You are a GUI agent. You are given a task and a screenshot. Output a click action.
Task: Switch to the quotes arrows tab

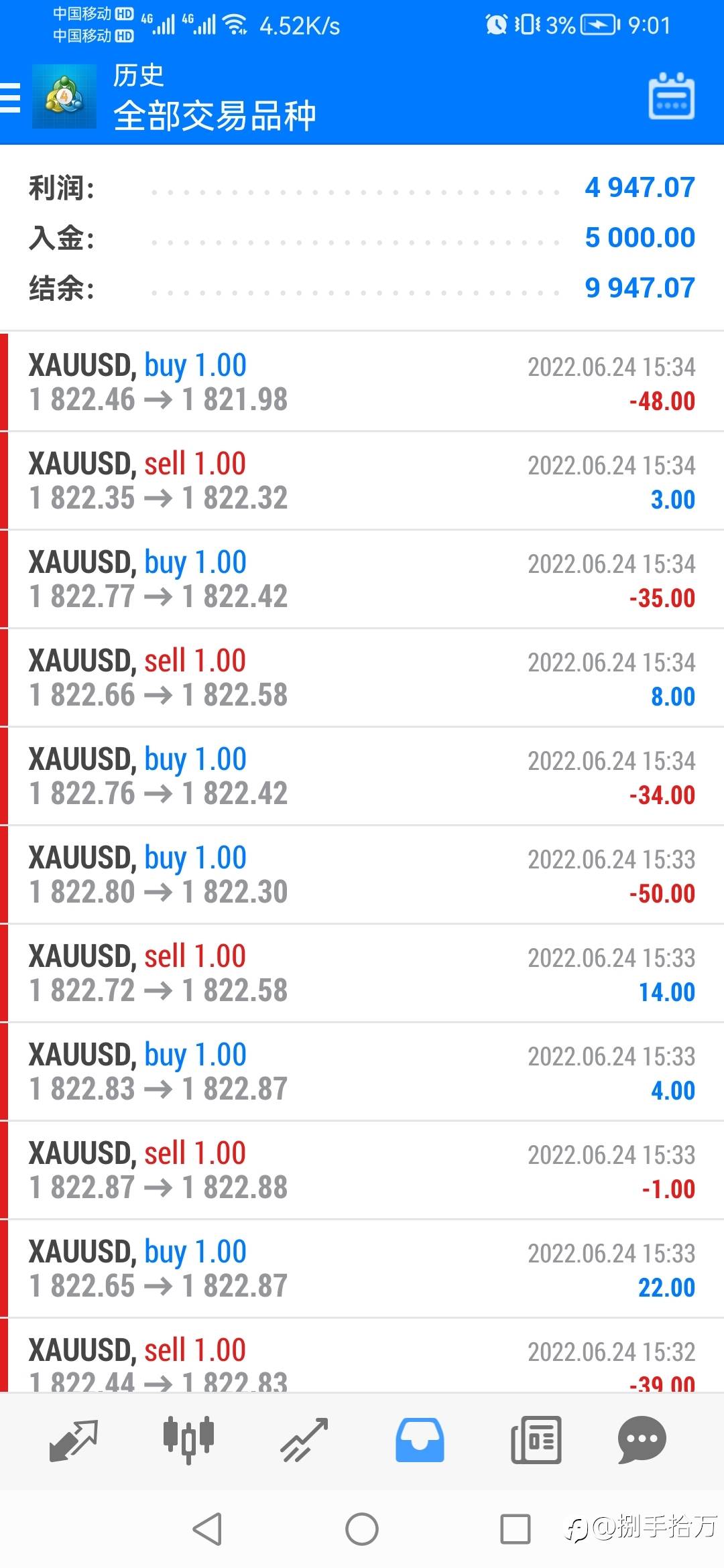[x=74, y=1440]
